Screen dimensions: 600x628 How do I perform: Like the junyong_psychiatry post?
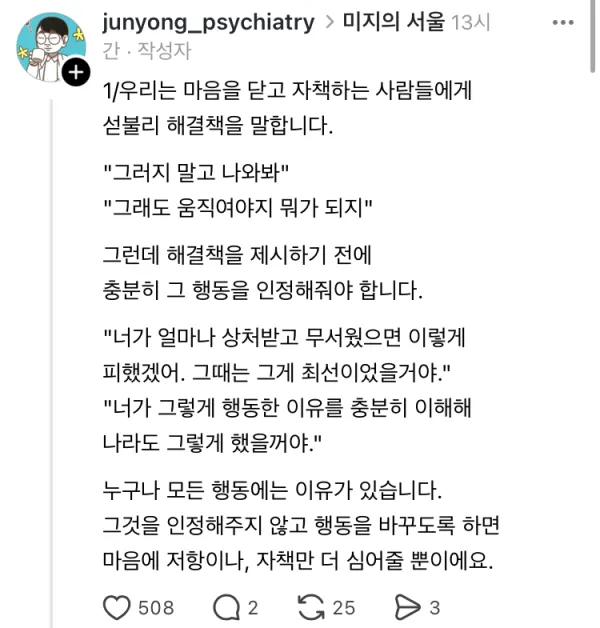(x=118, y=607)
